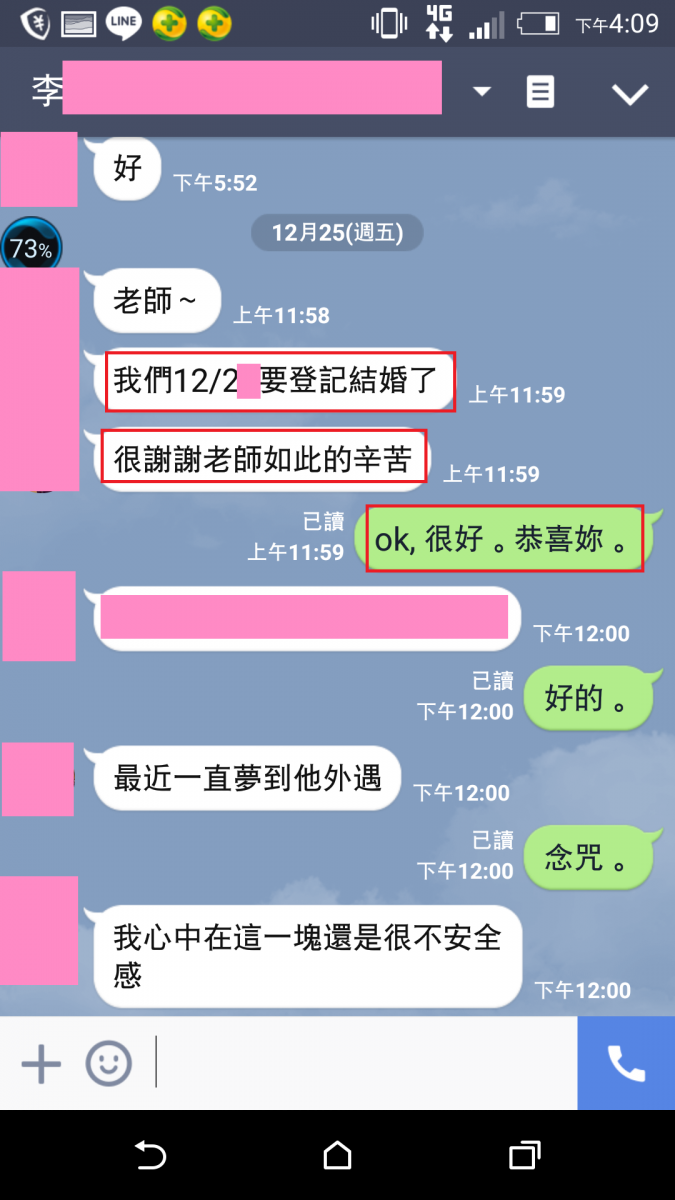Screen dimensions: 675x1200
Task: Open the chat title dropdown arrow
Action: tap(482, 92)
